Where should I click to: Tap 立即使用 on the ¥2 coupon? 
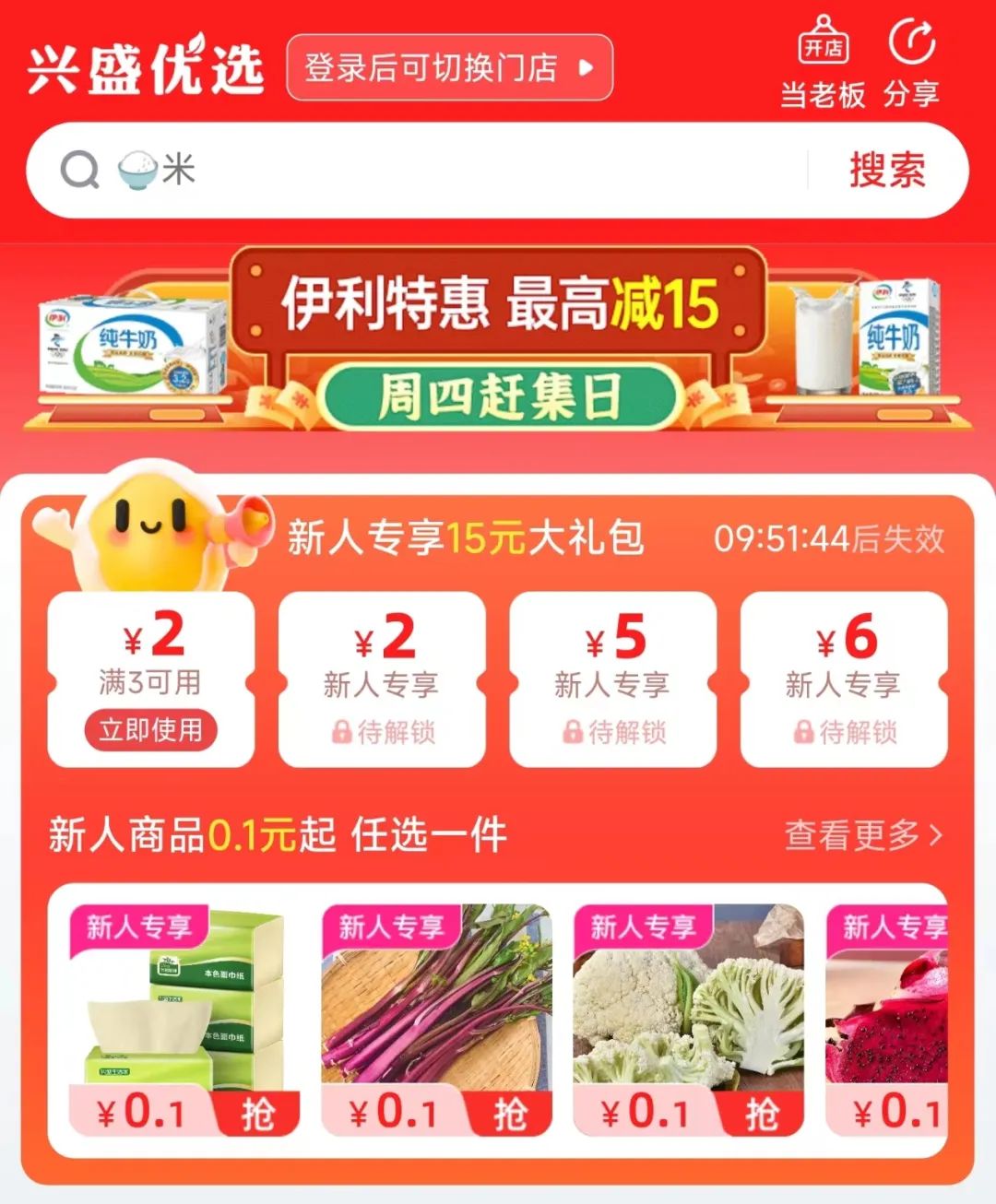150,730
